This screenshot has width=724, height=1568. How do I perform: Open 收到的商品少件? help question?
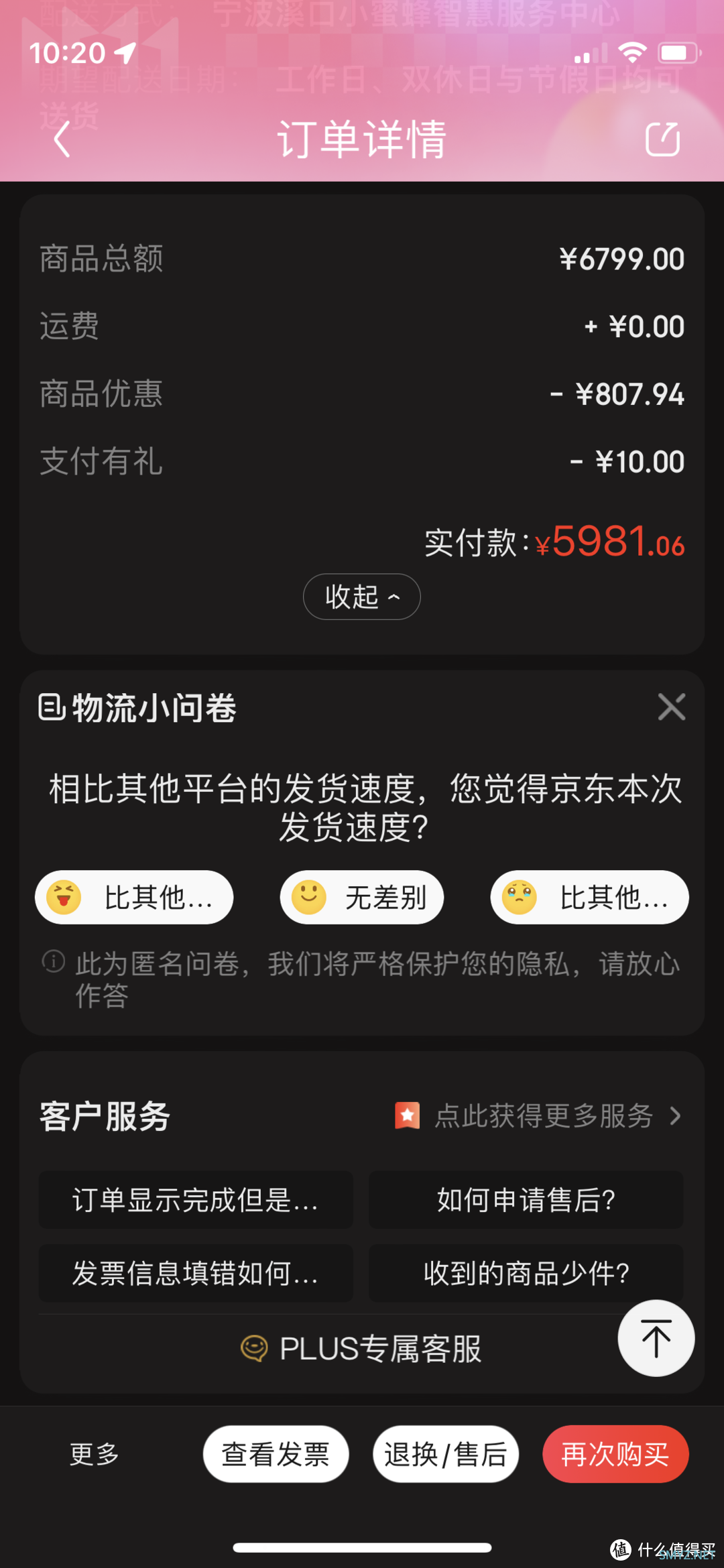(526, 1273)
